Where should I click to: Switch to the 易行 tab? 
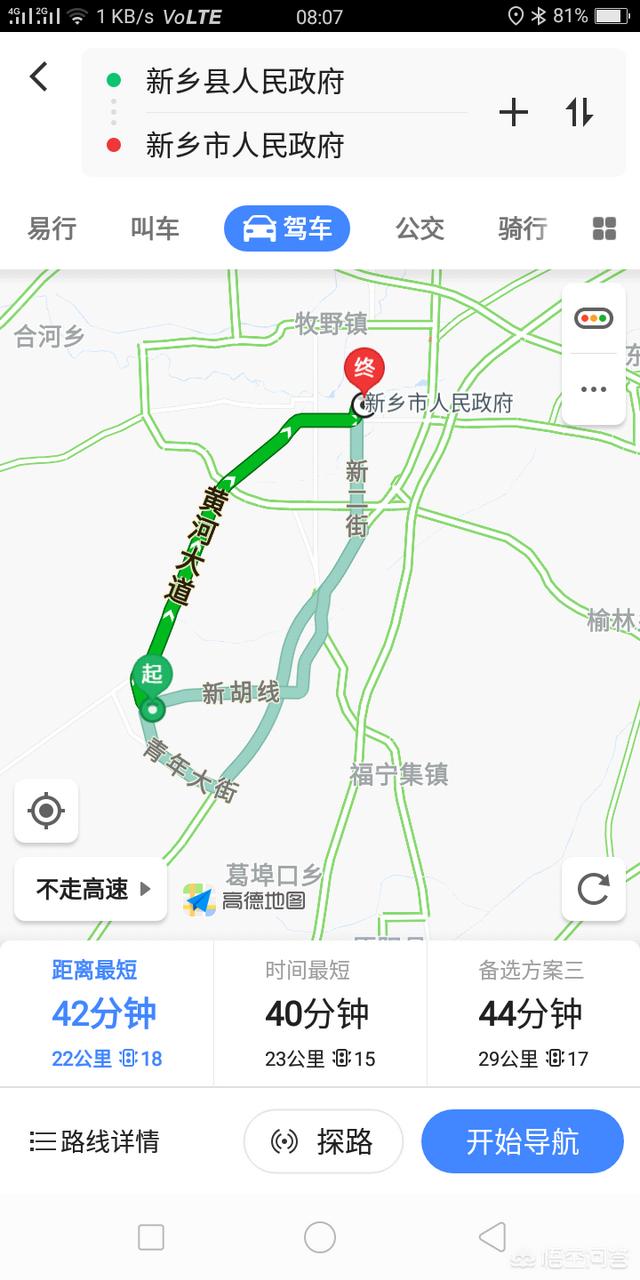click(x=52, y=228)
